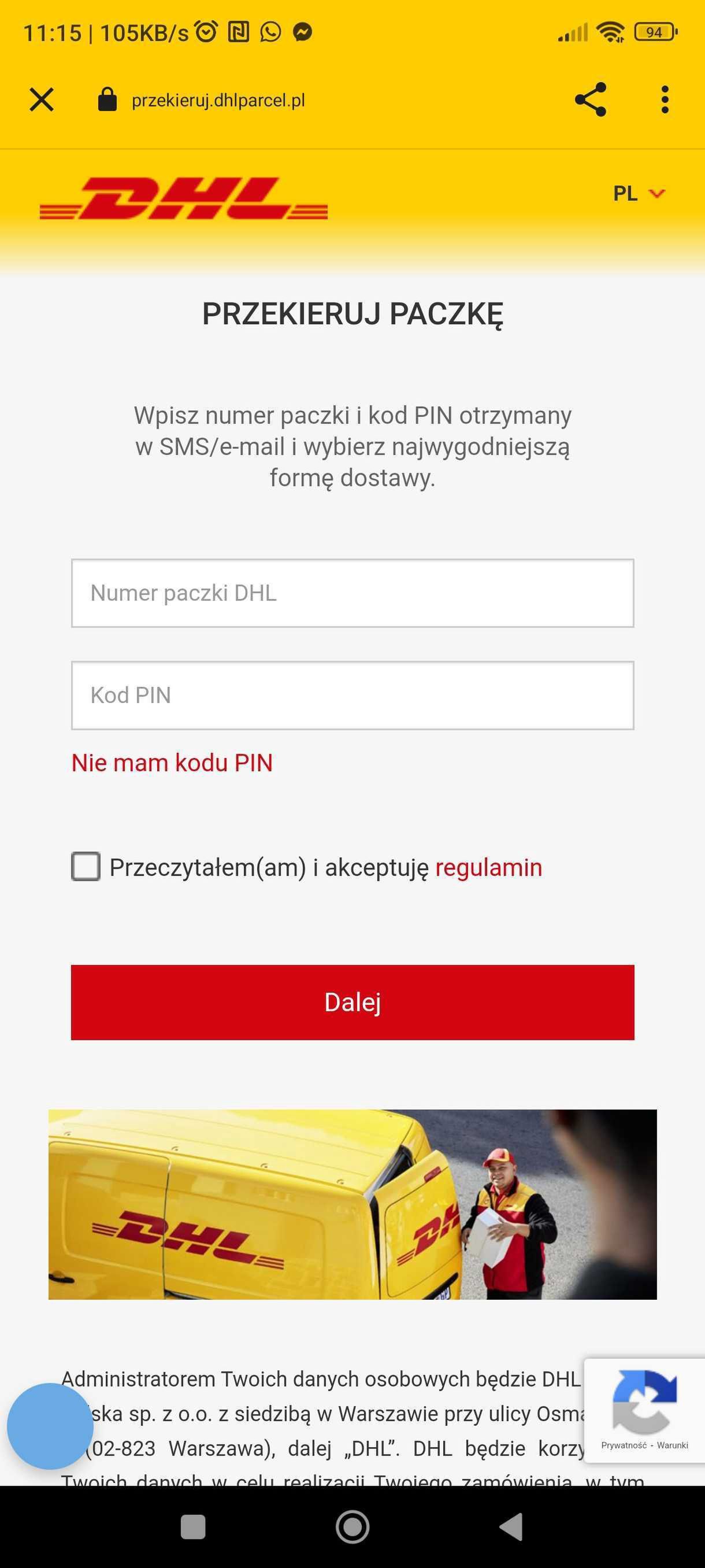This screenshot has width=705, height=1568.
Task: Tick the accept regulamin checkbox
Action: [x=86, y=866]
